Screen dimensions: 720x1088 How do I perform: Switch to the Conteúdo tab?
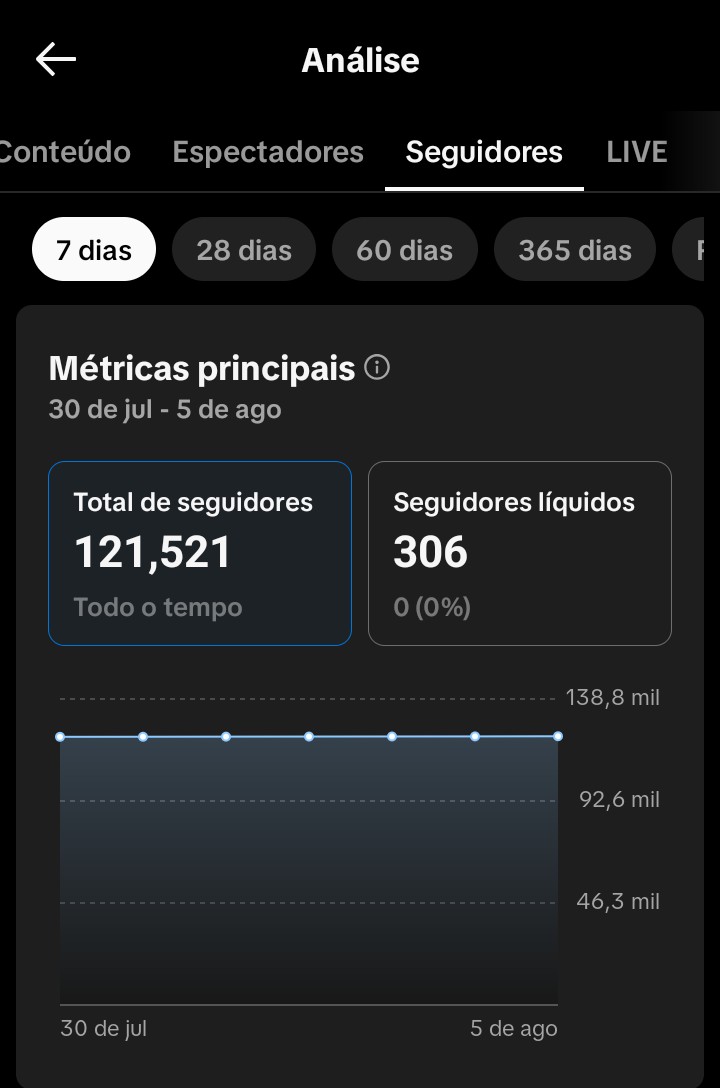(x=64, y=152)
